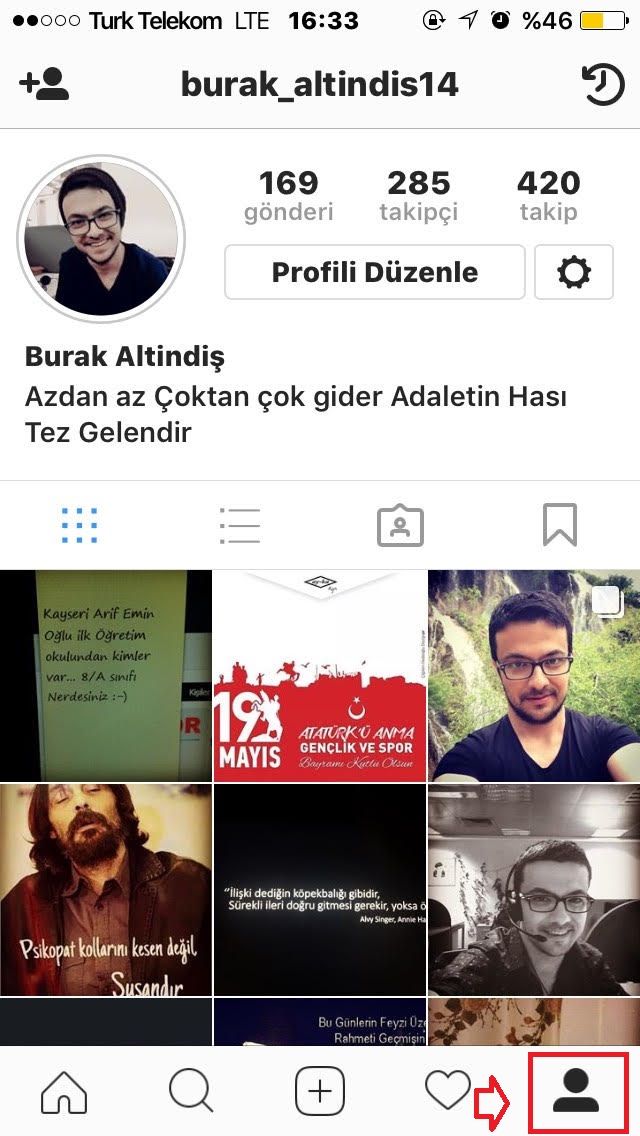View the 285 takipçi followers list
This screenshot has height=1136, width=640.
point(419,196)
